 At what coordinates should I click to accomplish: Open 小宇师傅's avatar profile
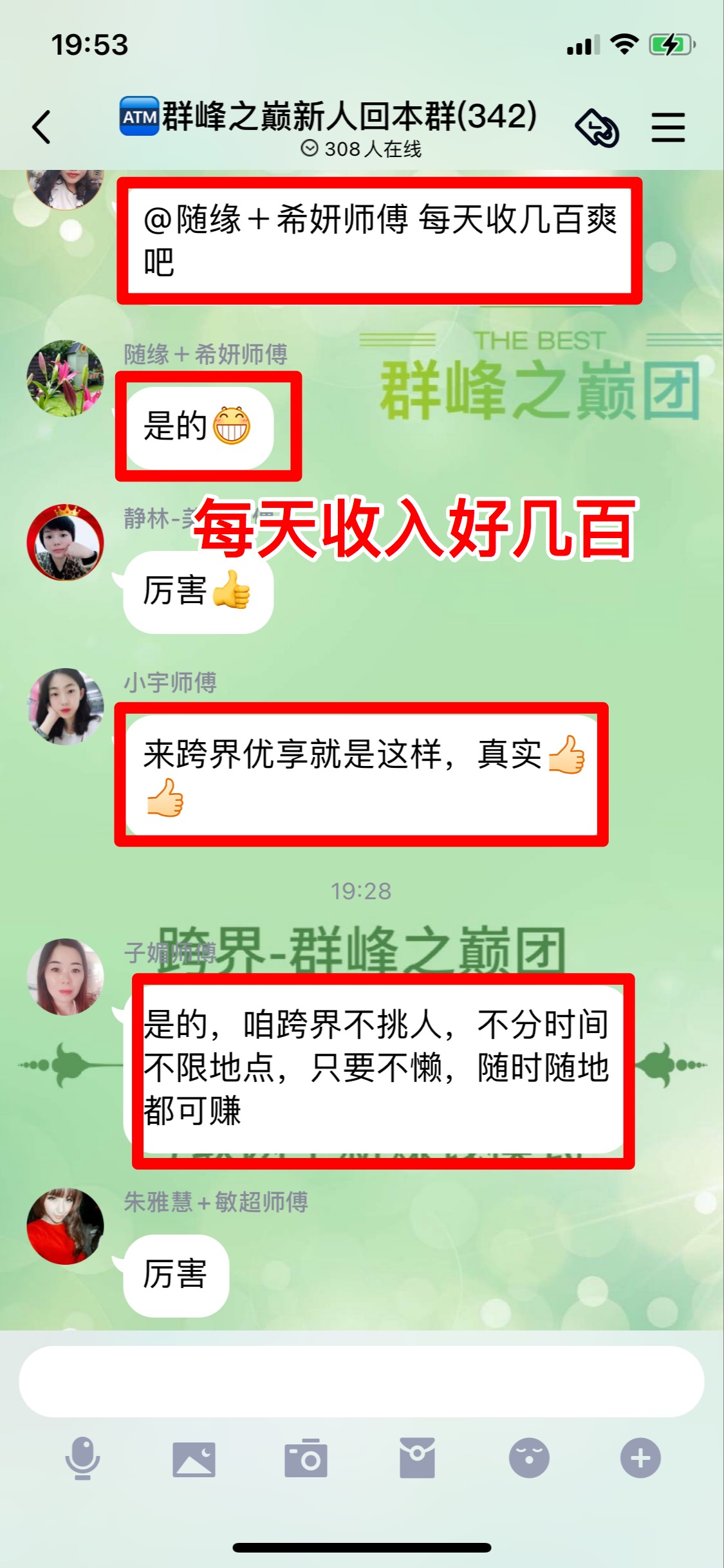[65, 707]
